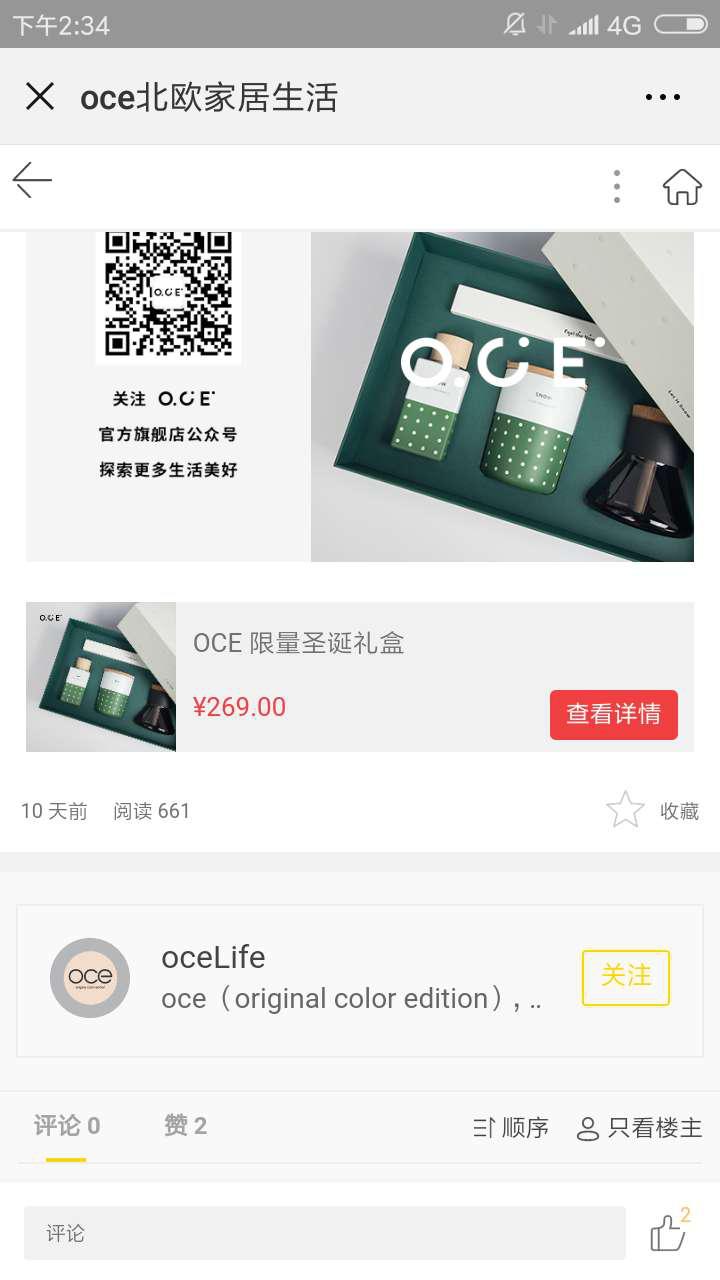Open the article reading count 阅读 661
The width and height of the screenshot is (720, 1280).
click(151, 810)
